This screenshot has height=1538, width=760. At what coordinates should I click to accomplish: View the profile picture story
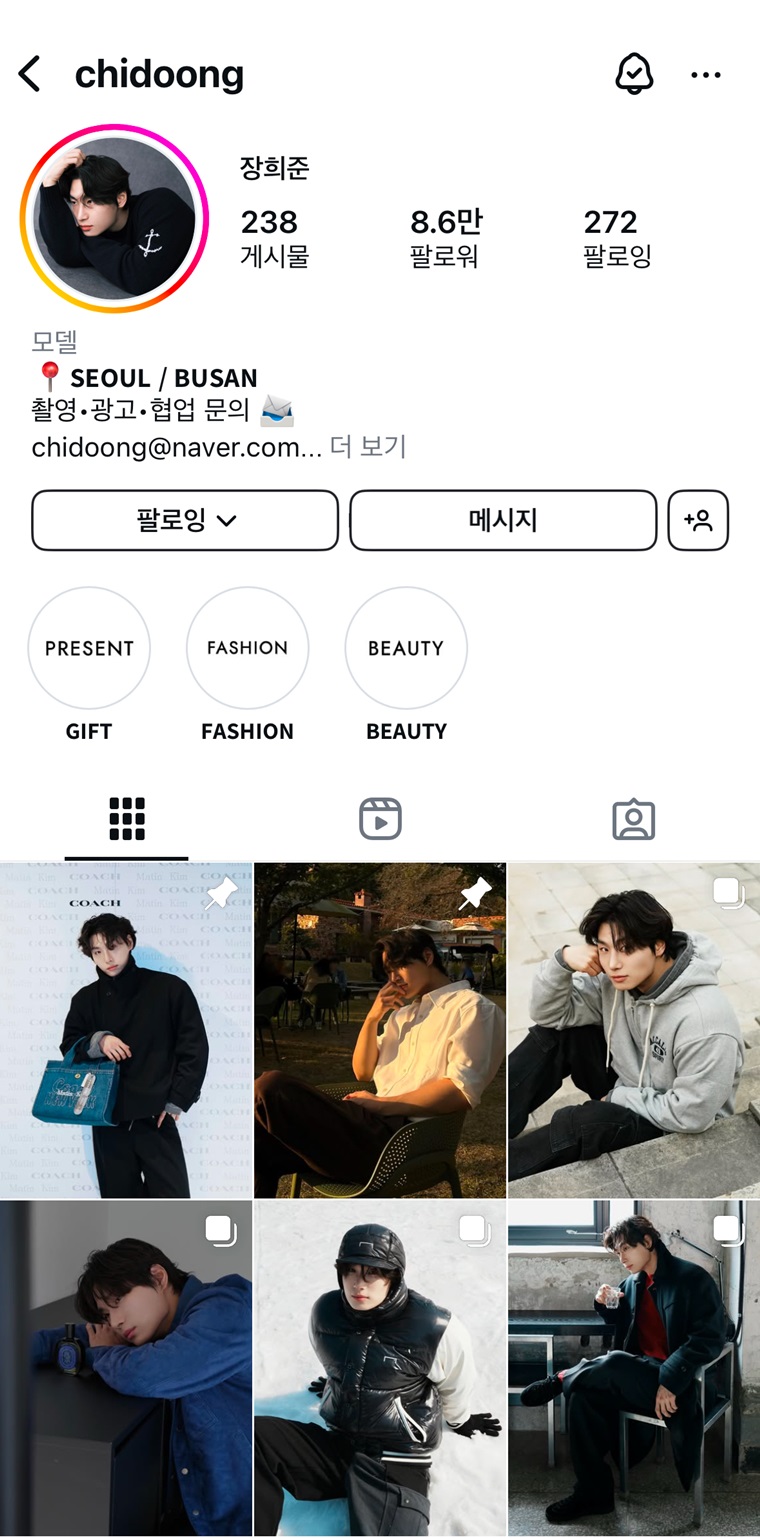pos(114,219)
